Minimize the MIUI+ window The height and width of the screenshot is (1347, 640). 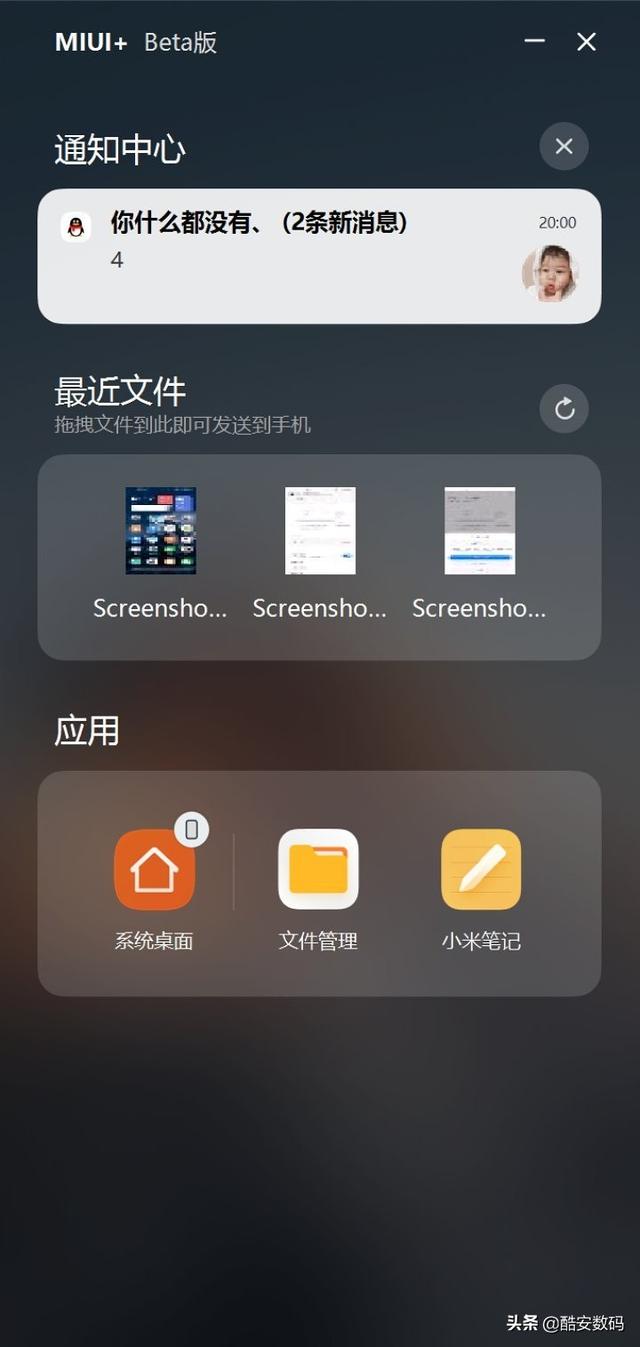pos(535,41)
